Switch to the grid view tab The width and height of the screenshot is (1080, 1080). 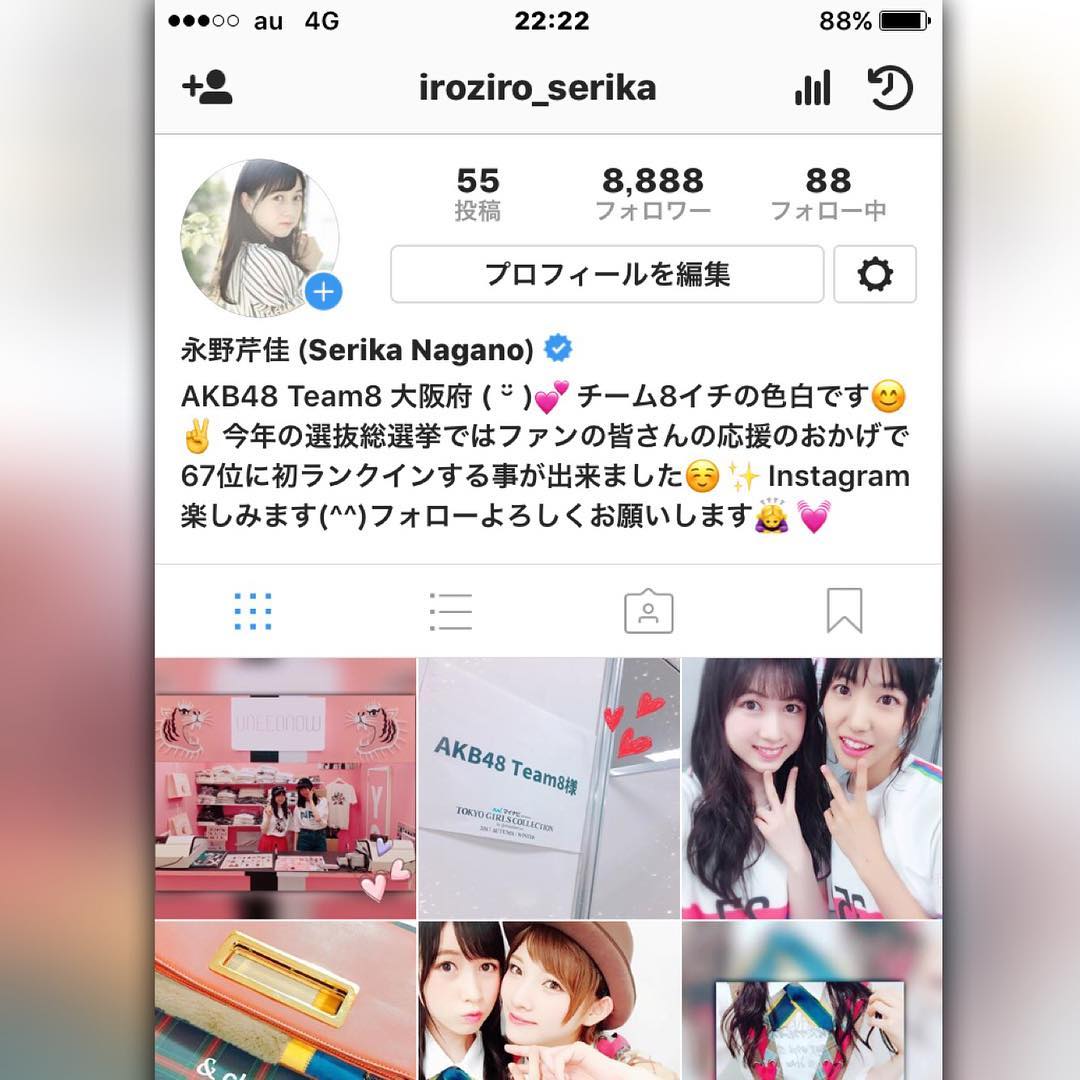coord(253,610)
